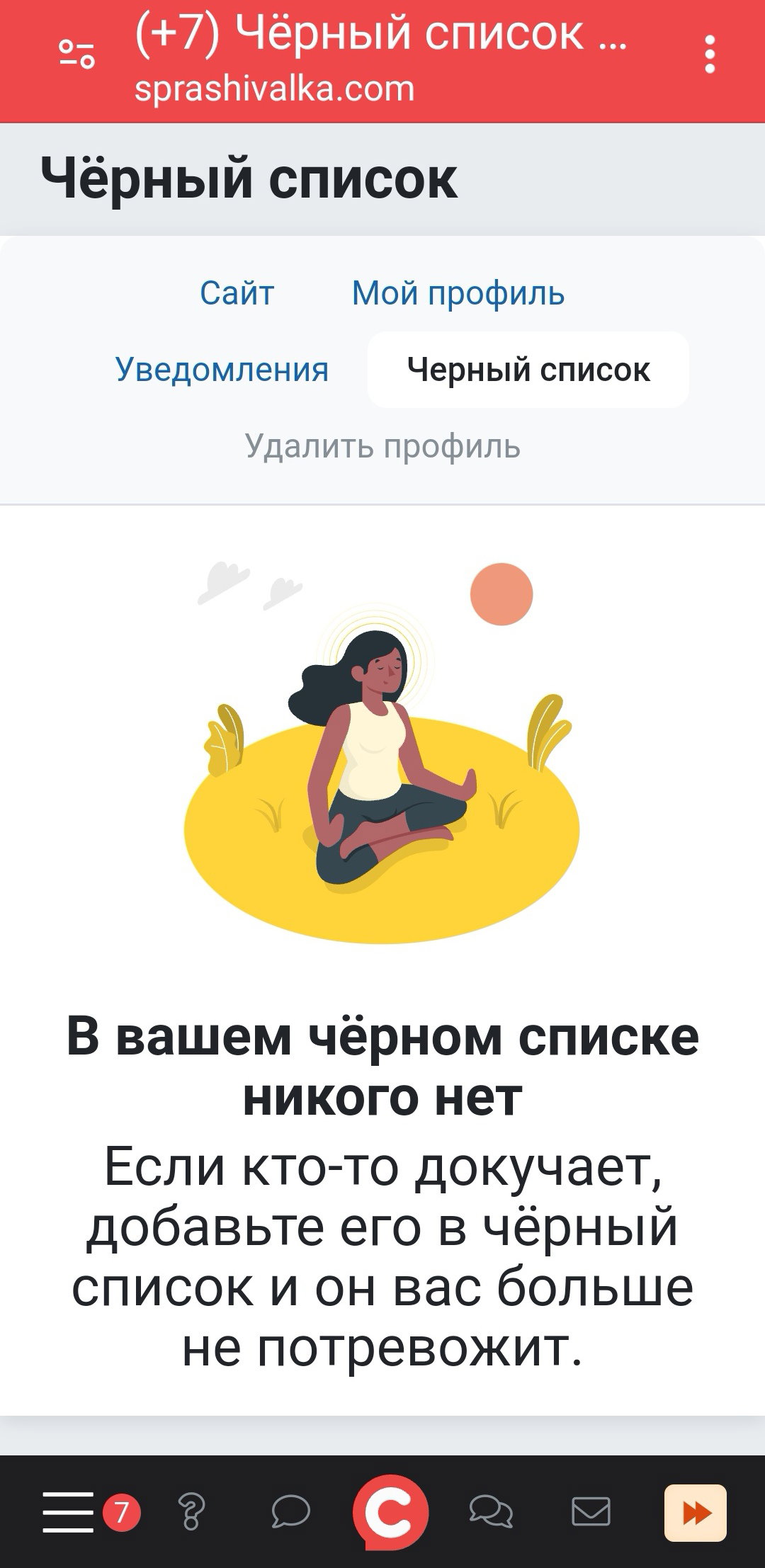The image size is (765, 1568).
Task: Switch to the Сайт tab
Action: pyautogui.click(x=237, y=292)
